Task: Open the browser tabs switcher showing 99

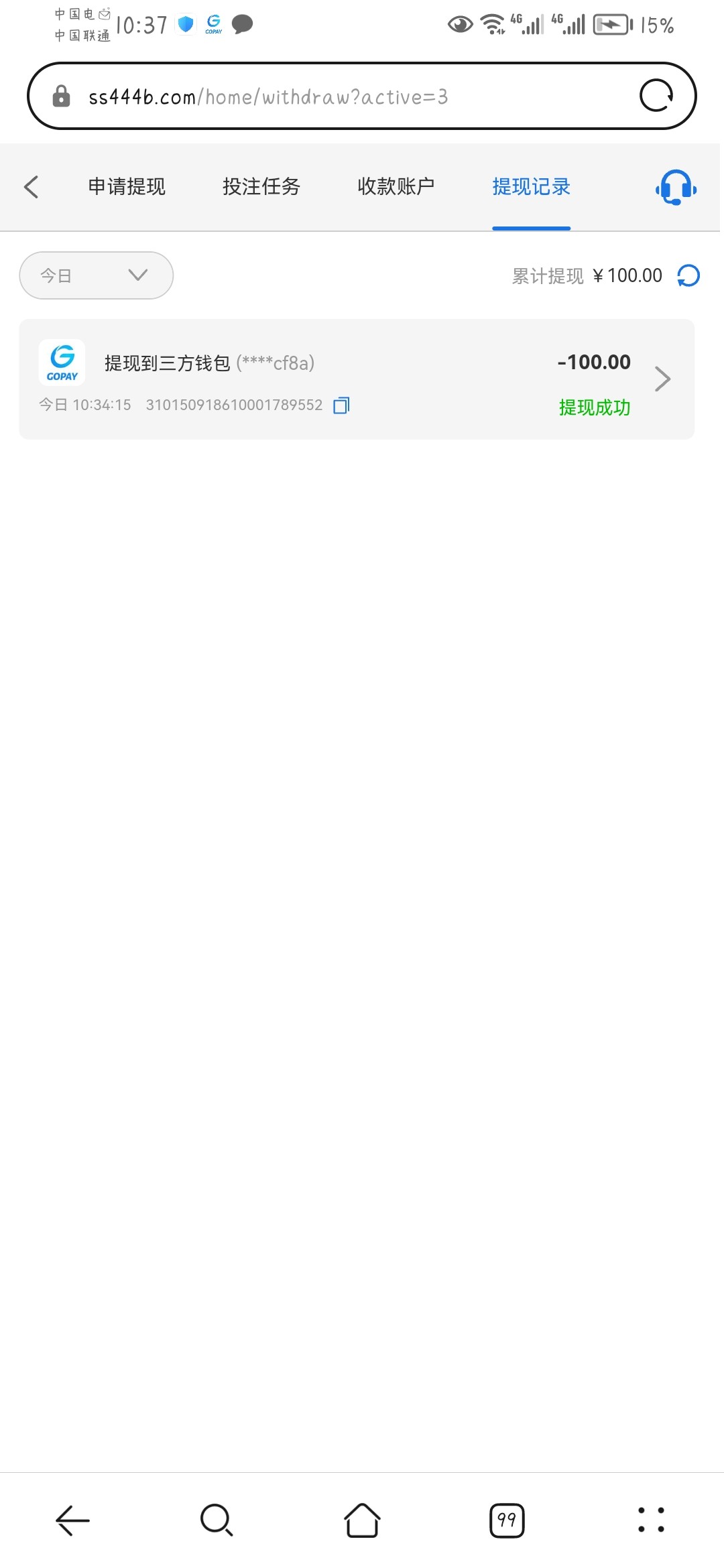Action: pyautogui.click(x=507, y=1520)
